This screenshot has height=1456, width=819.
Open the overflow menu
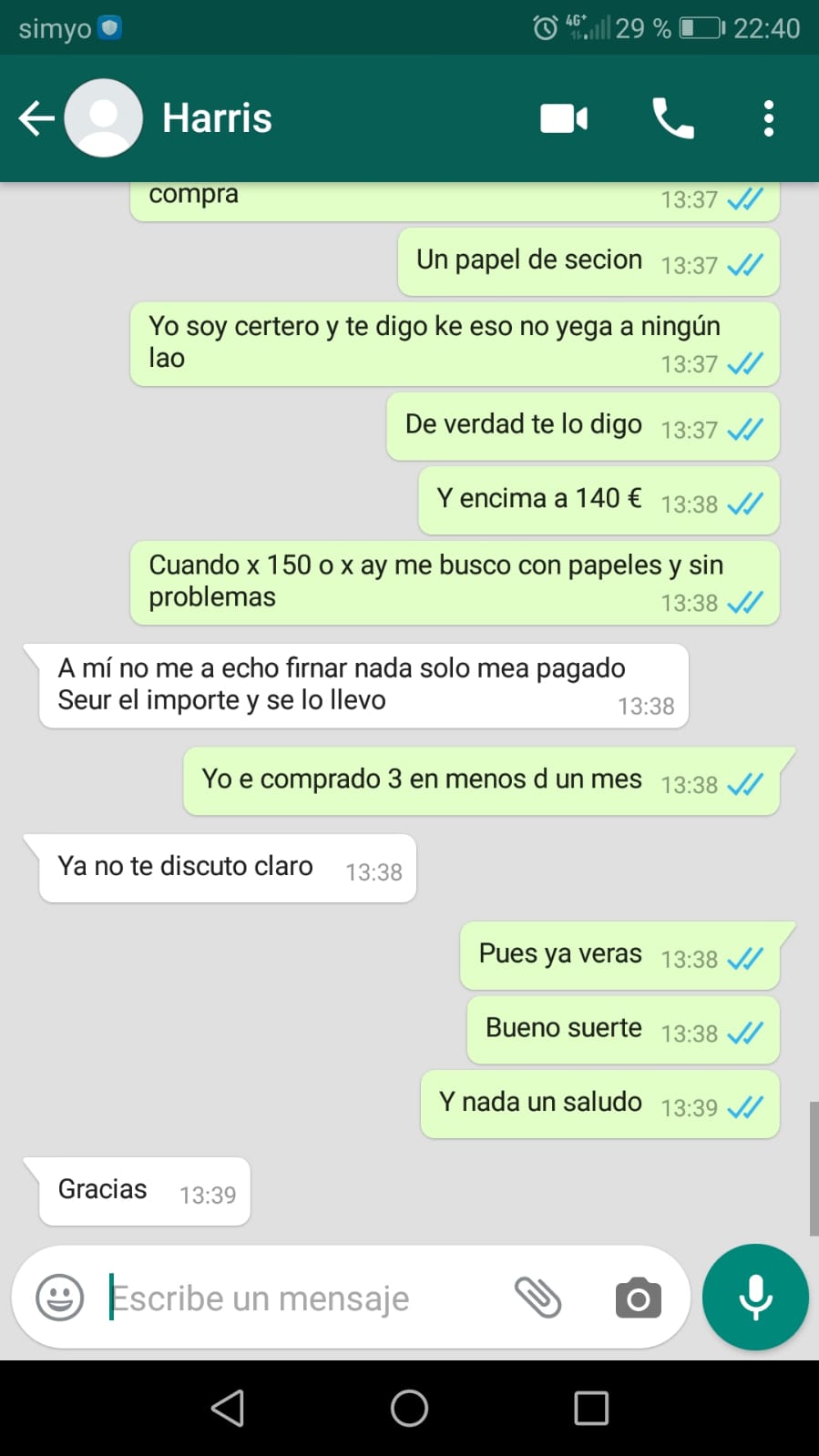tap(768, 118)
